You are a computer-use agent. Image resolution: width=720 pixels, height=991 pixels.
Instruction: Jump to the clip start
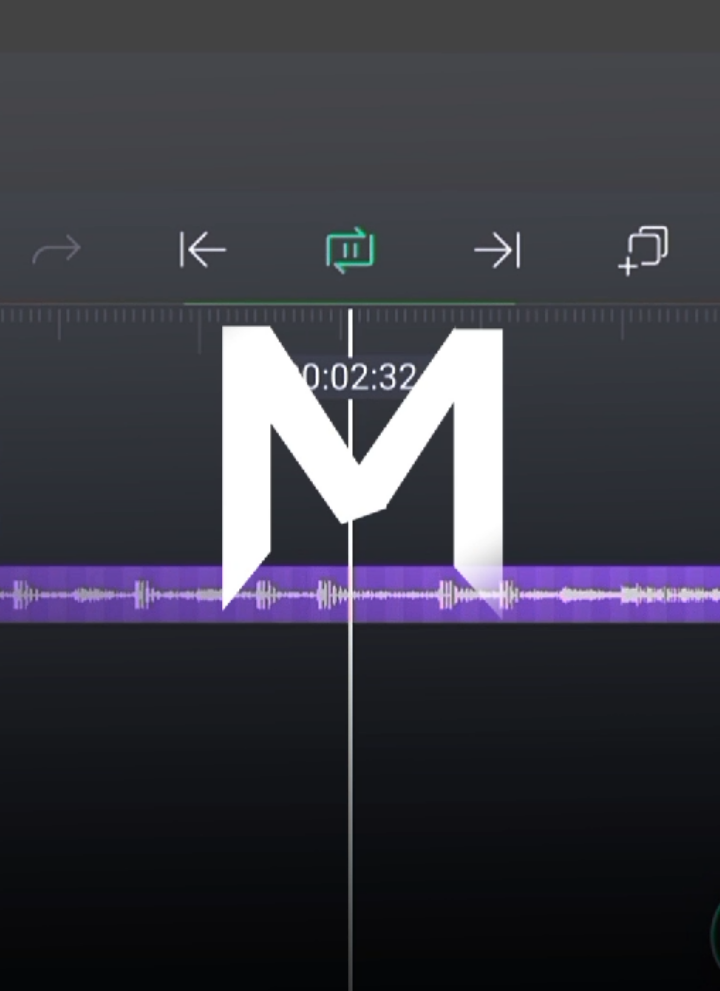(203, 249)
